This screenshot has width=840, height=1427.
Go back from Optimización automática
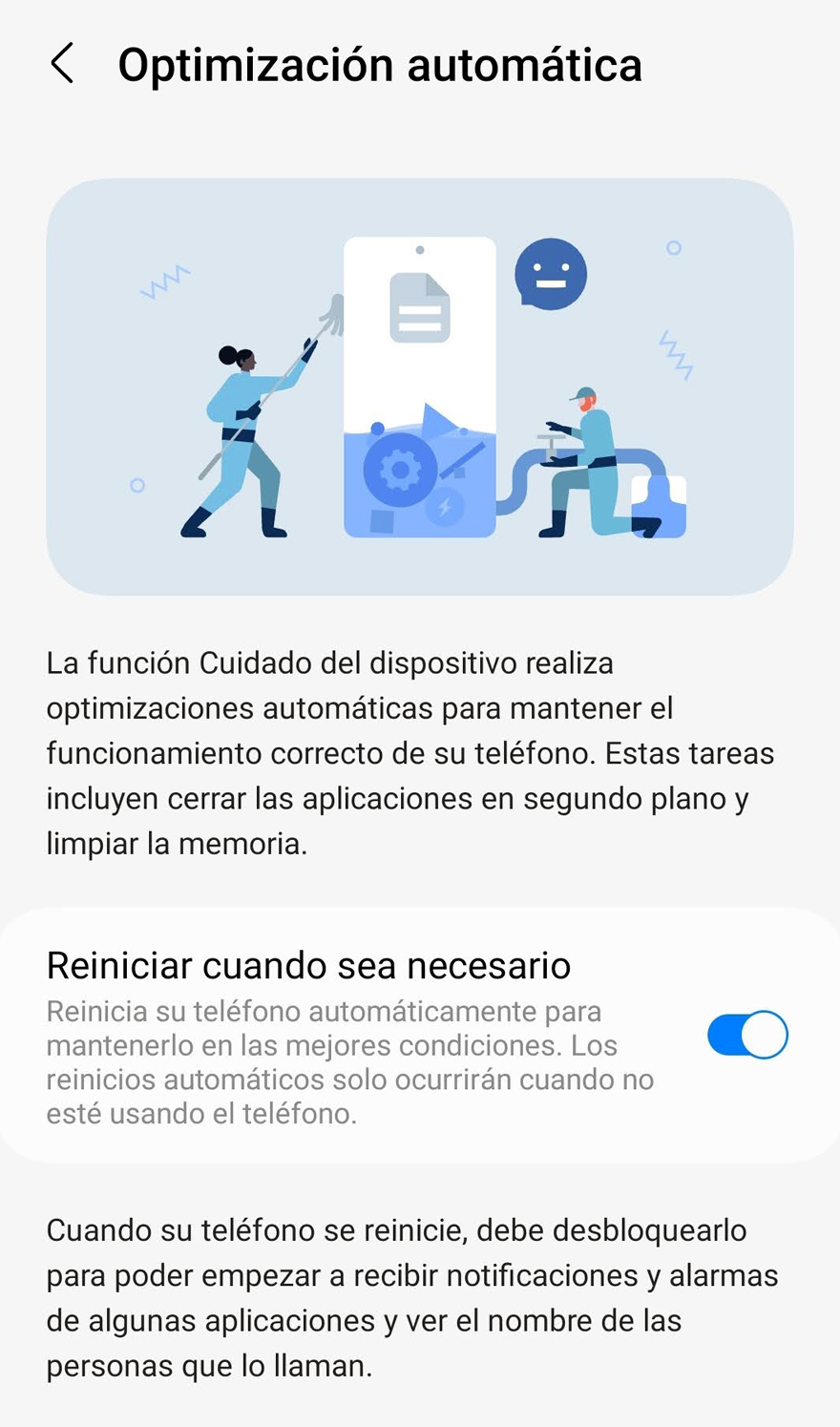[62, 65]
